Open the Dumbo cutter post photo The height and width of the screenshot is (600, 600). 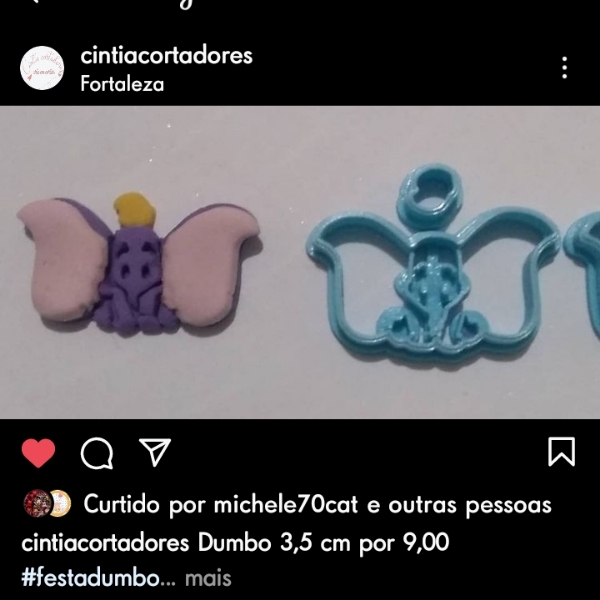(300, 262)
